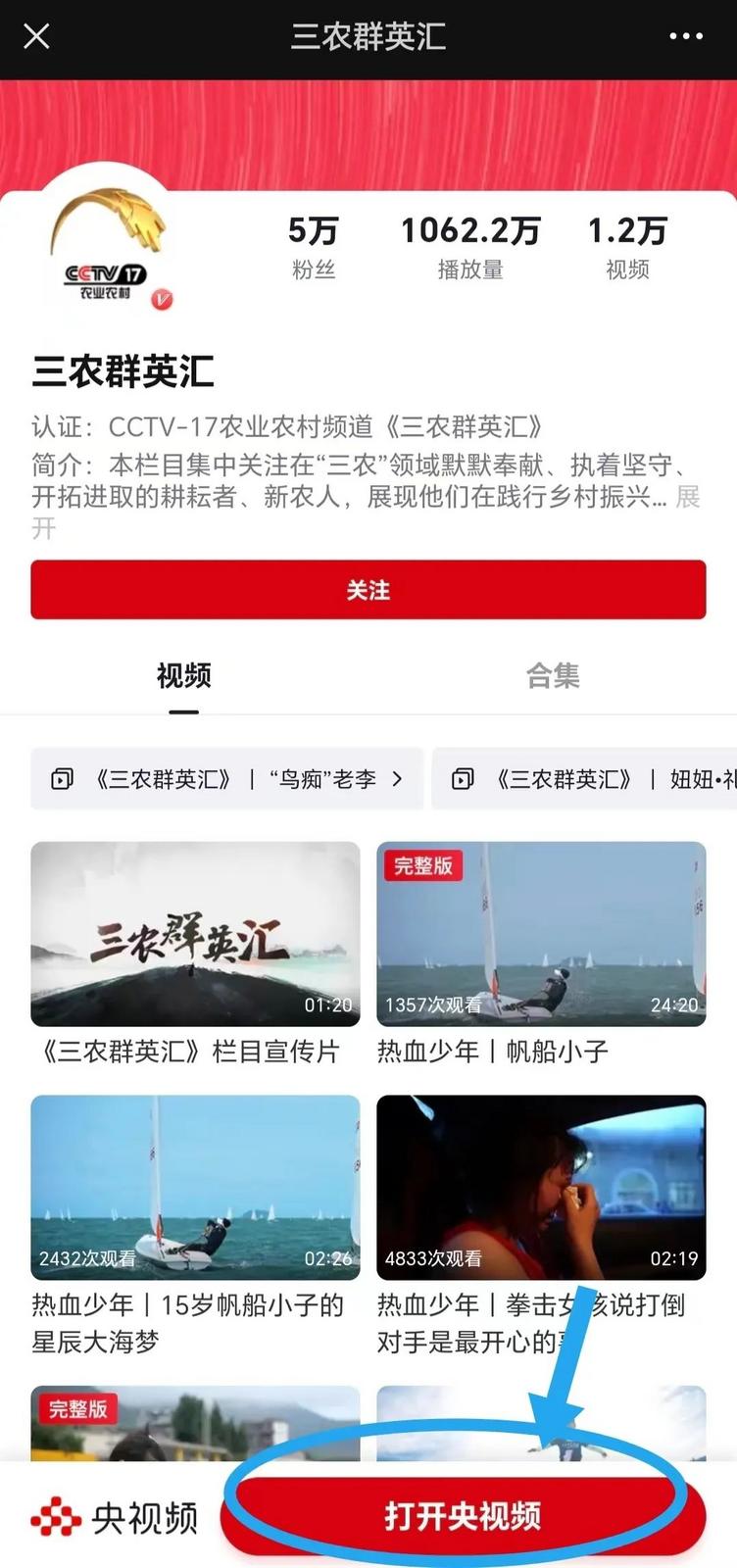Expand the profile intro with 展开

click(x=688, y=498)
